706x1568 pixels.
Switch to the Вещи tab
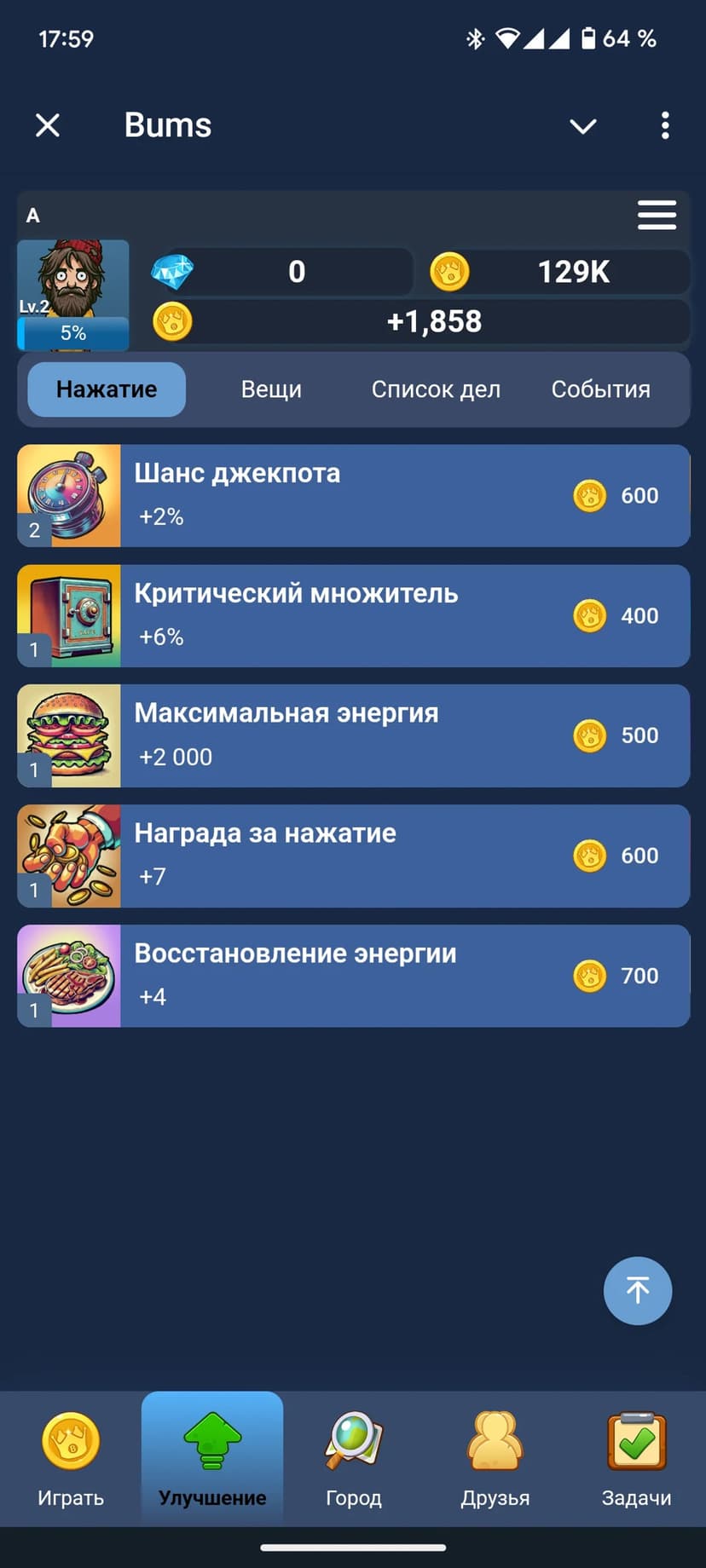[x=271, y=389]
